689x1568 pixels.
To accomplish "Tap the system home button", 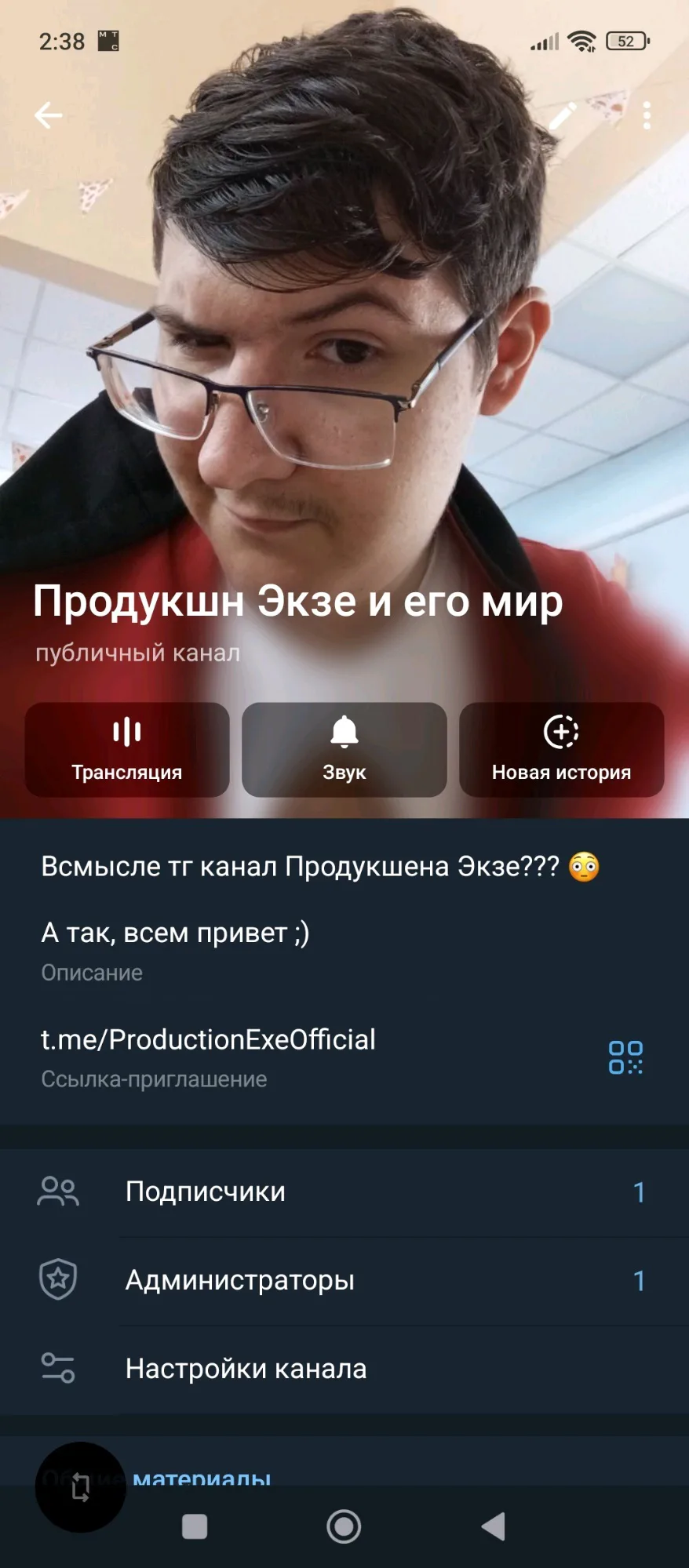I will click(x=344, y=1526).
